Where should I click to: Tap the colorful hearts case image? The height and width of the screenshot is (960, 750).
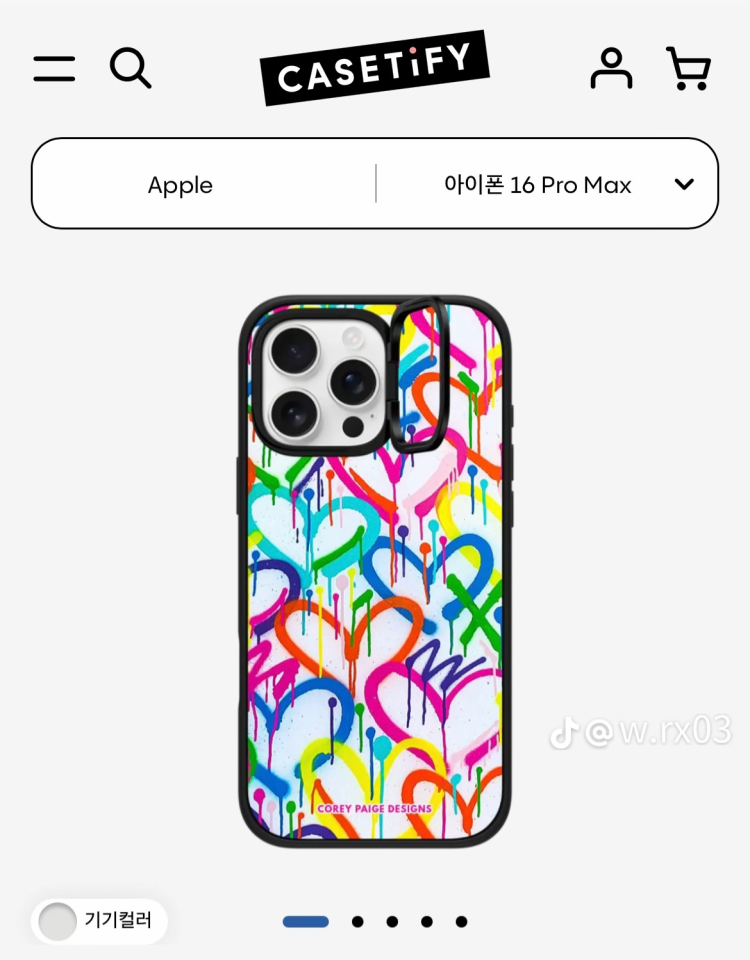click(x=375, y=570)
